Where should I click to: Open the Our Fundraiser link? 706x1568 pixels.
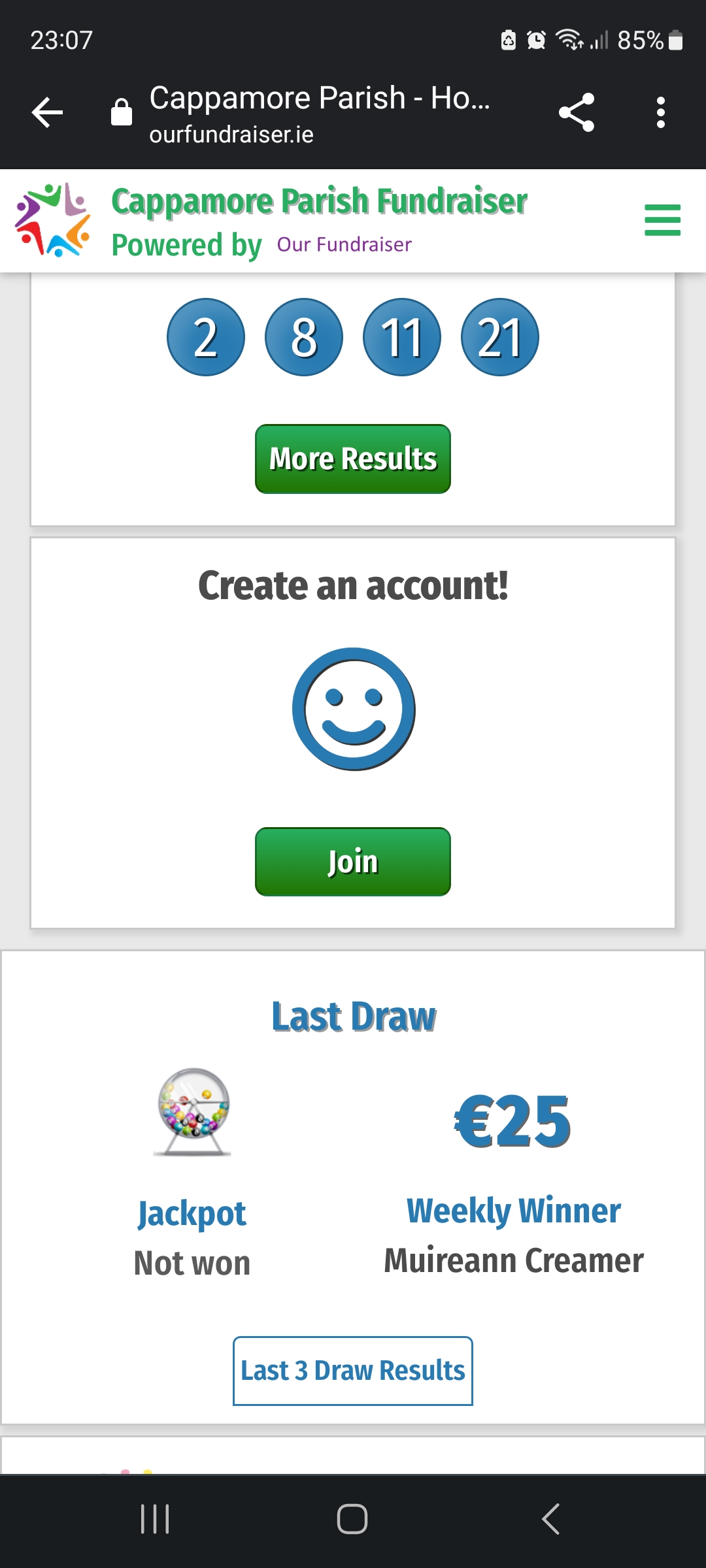pos(344,244)
